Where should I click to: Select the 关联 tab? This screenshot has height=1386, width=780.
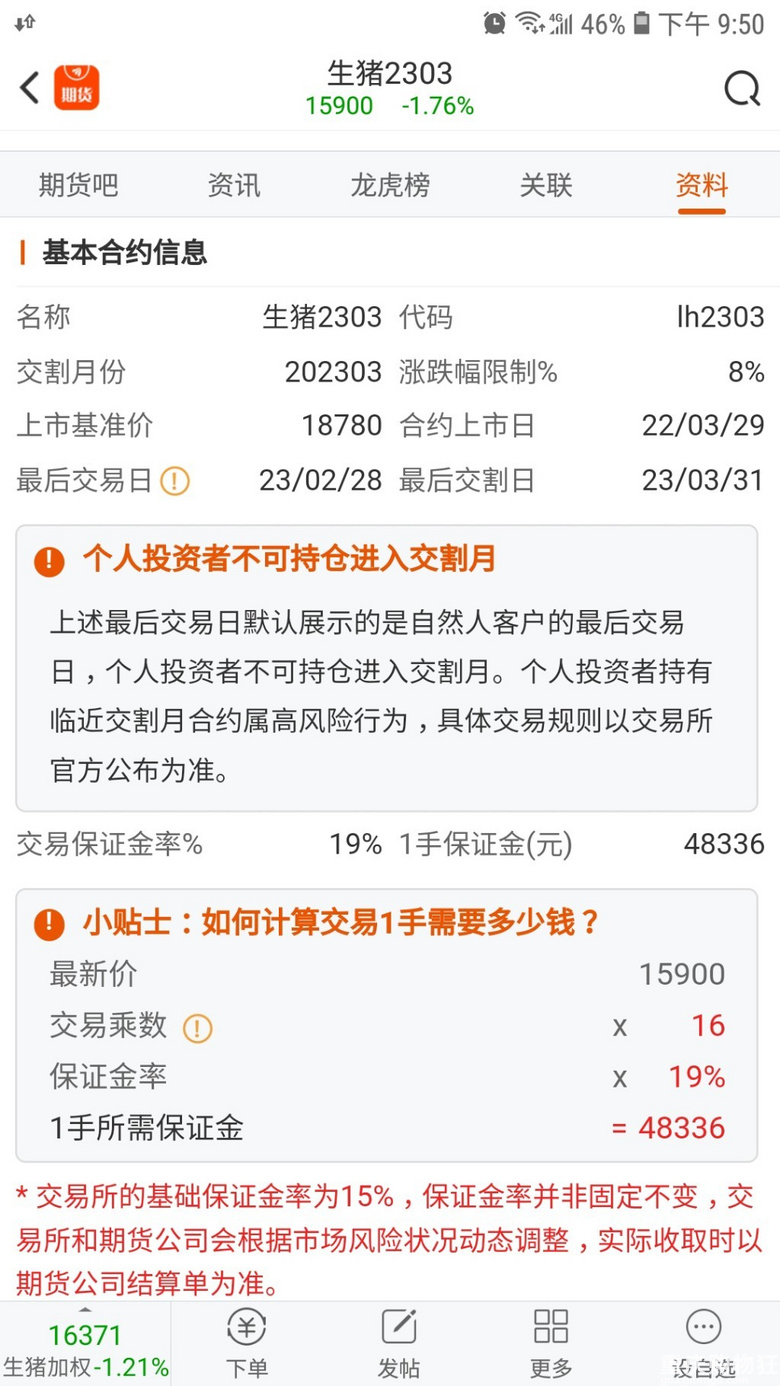click(x=546, y=185)
